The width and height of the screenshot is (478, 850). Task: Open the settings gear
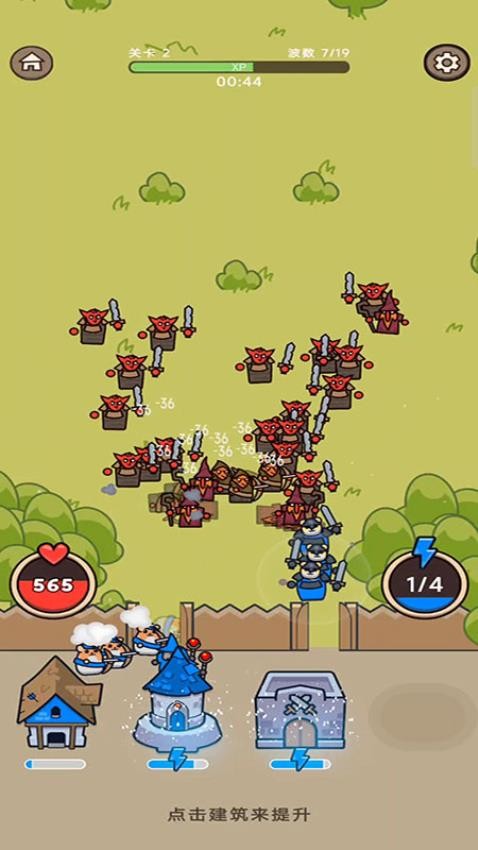click(447, 63)
